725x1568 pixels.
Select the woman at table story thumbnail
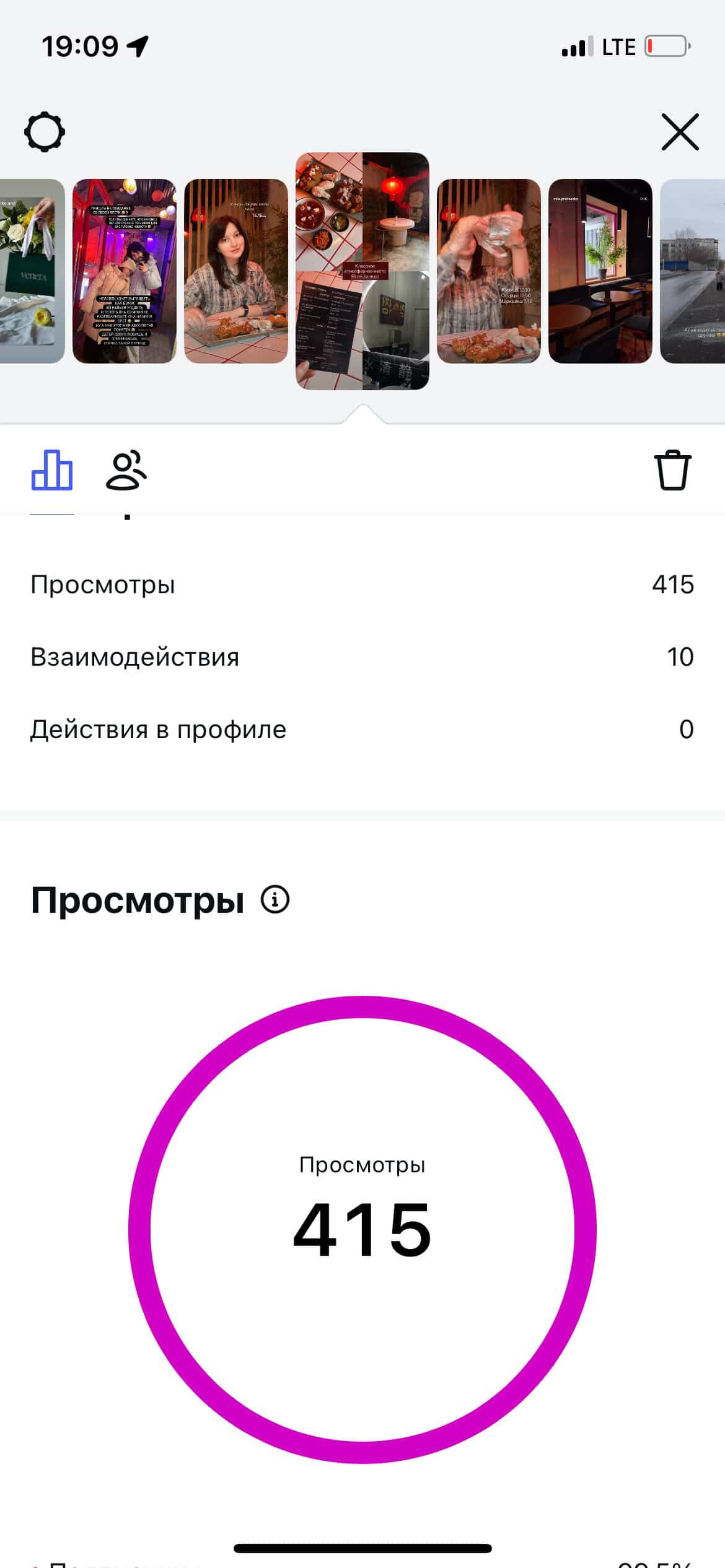click(x=236, y=271)
